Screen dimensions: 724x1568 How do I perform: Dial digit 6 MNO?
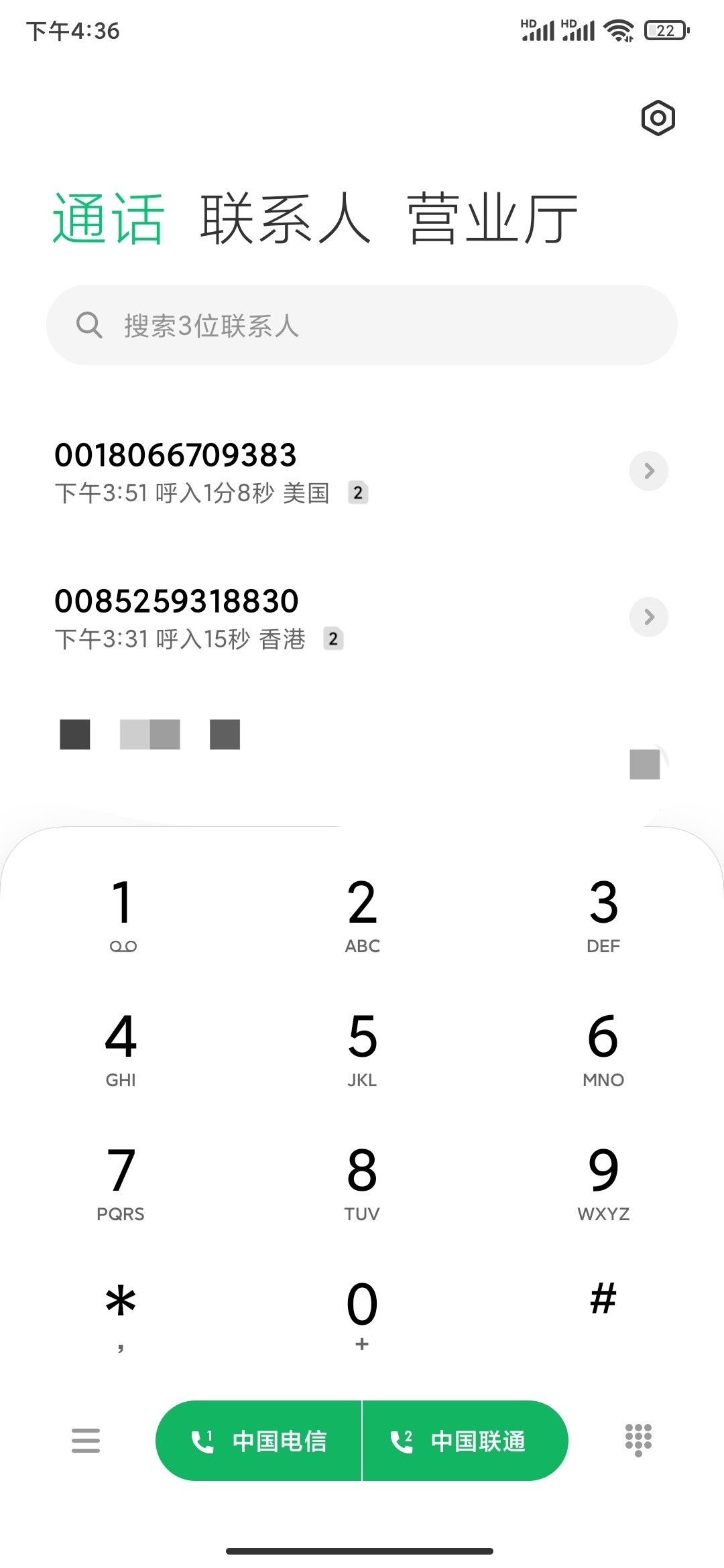[x=603, y=1047]
